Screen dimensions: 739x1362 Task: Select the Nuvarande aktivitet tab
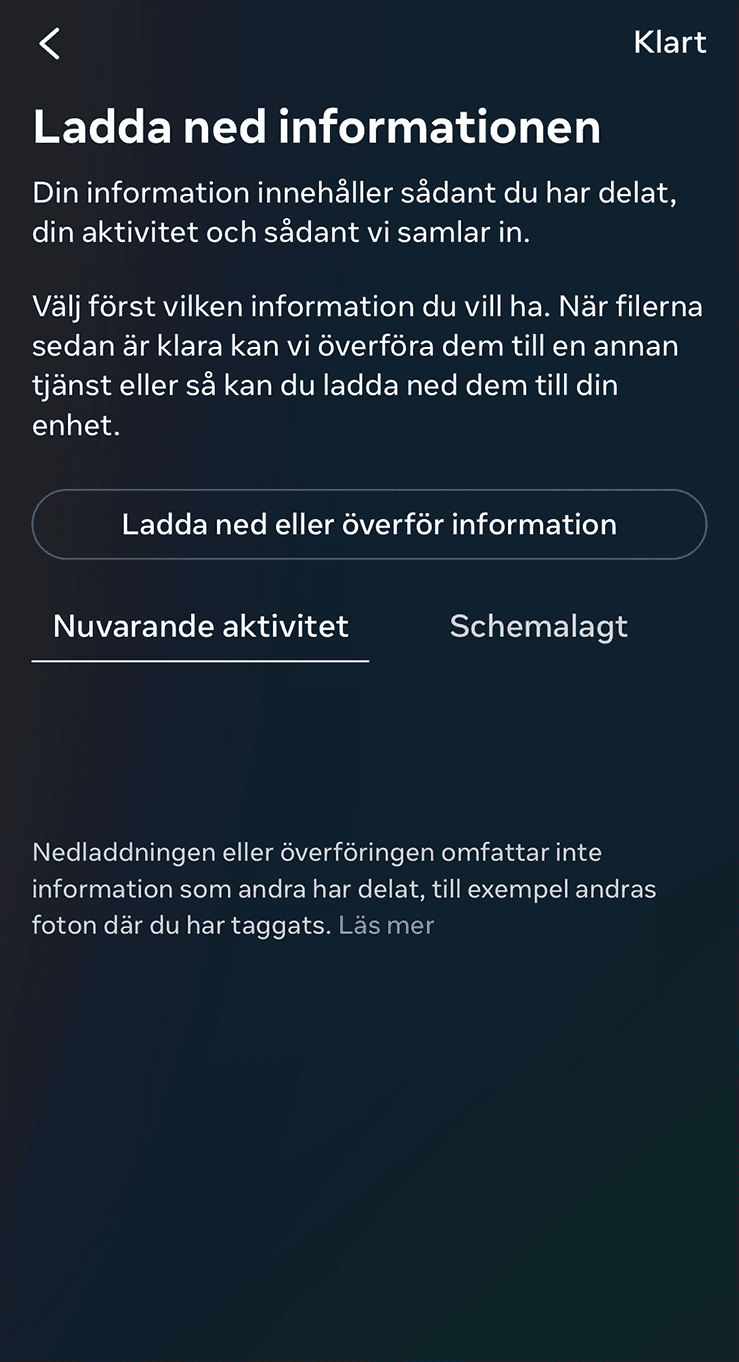point(201,627)
